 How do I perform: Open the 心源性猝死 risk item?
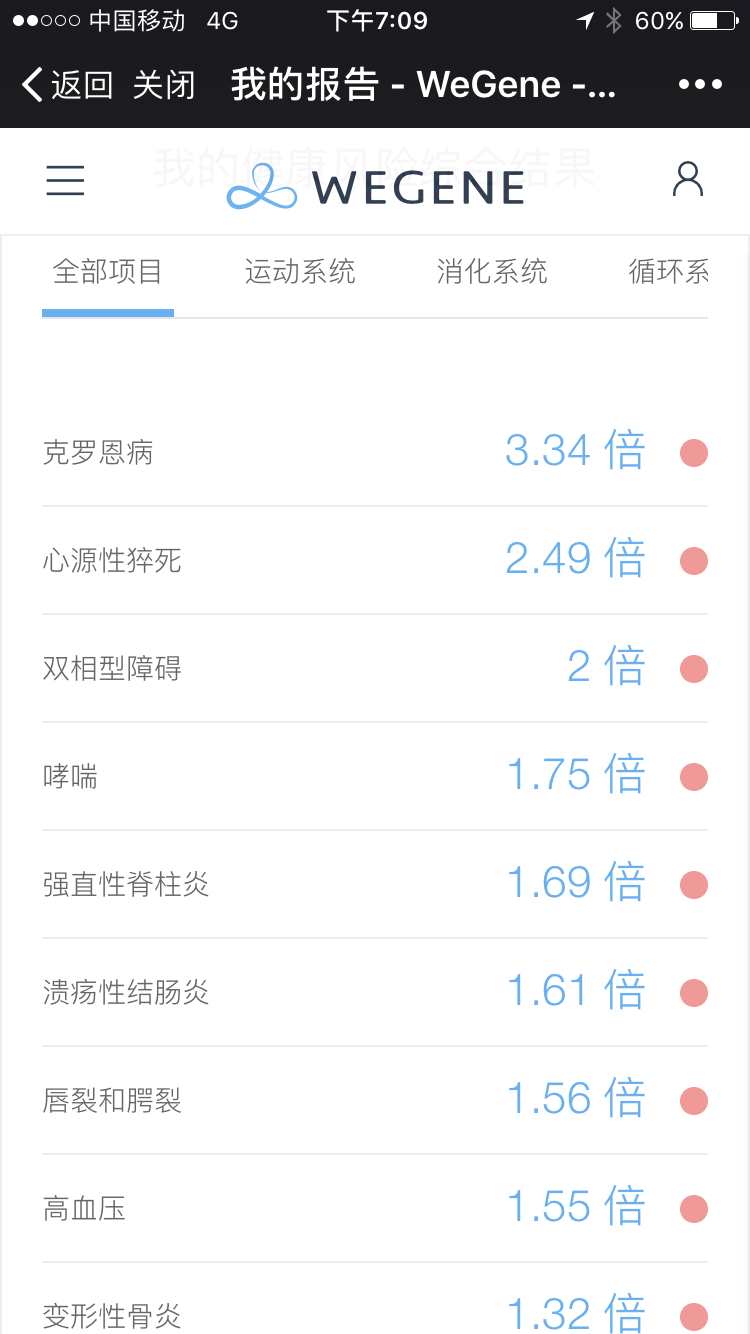point(375,560)
